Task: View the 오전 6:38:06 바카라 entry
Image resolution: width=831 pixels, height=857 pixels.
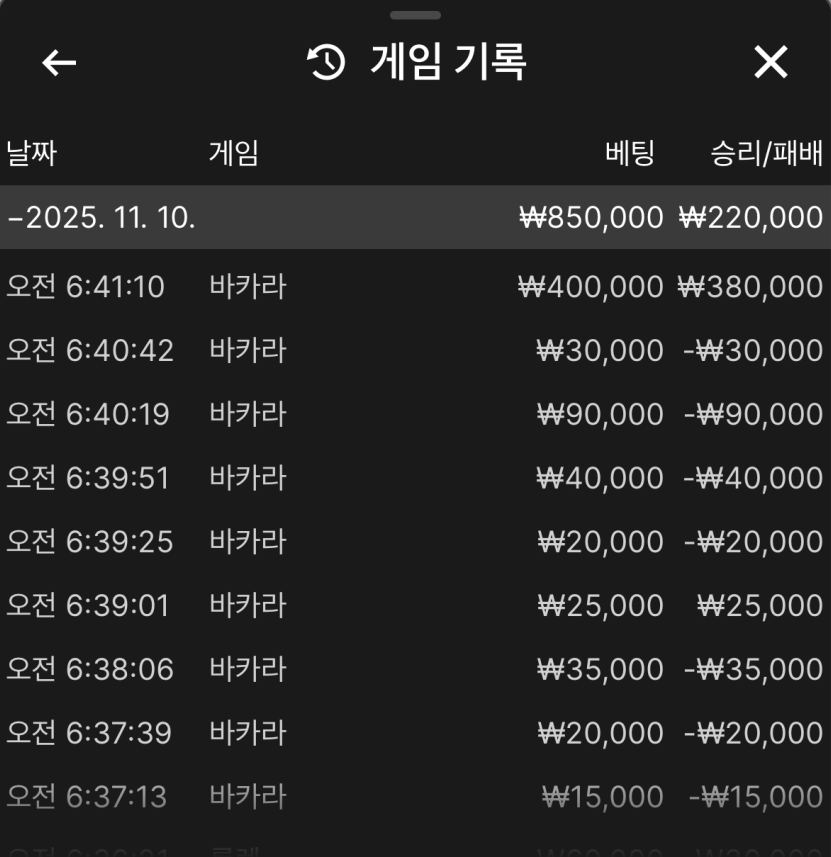Action: (x=415, y=669)
